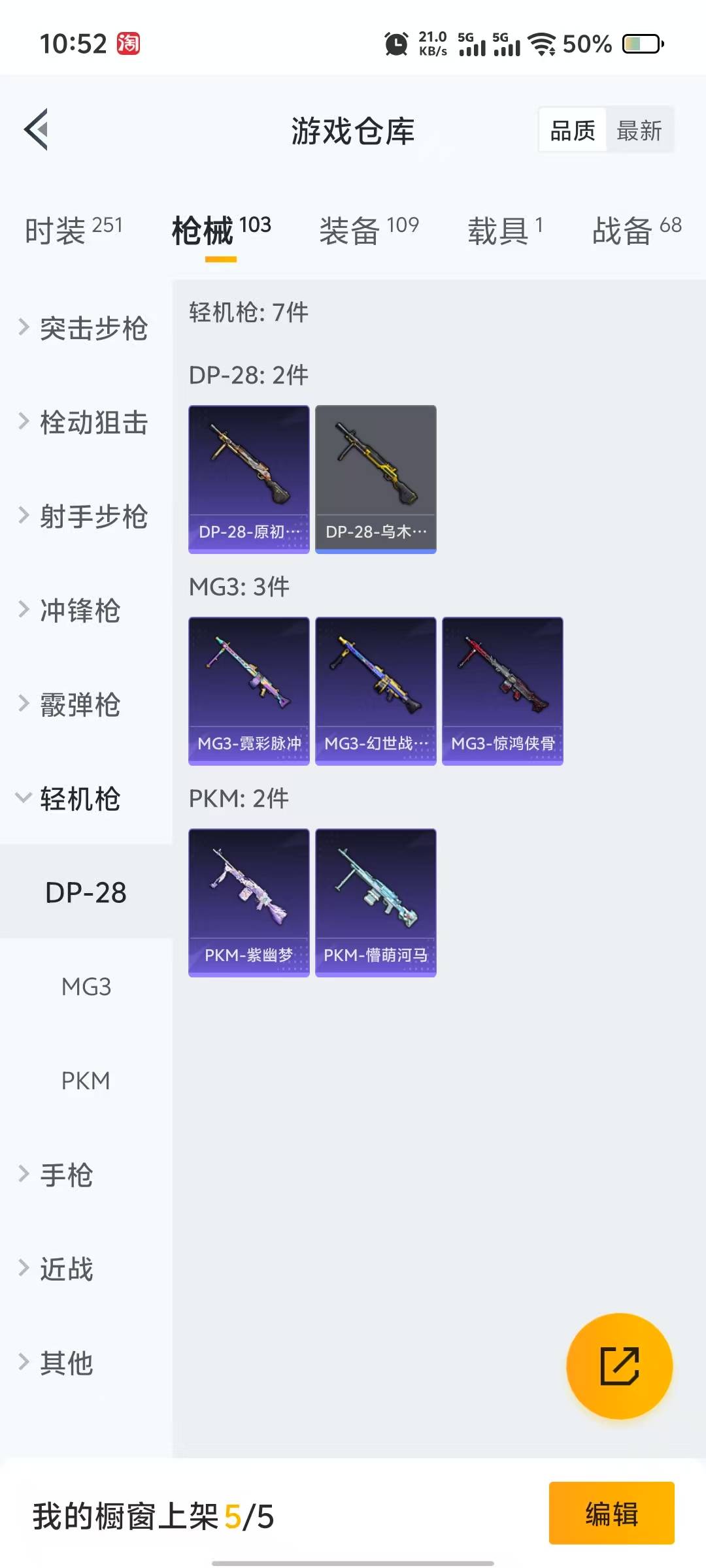Viewport: 706px width, 1568px height.
Task: Switch to the 时装 tab
Action: [73, 230]
